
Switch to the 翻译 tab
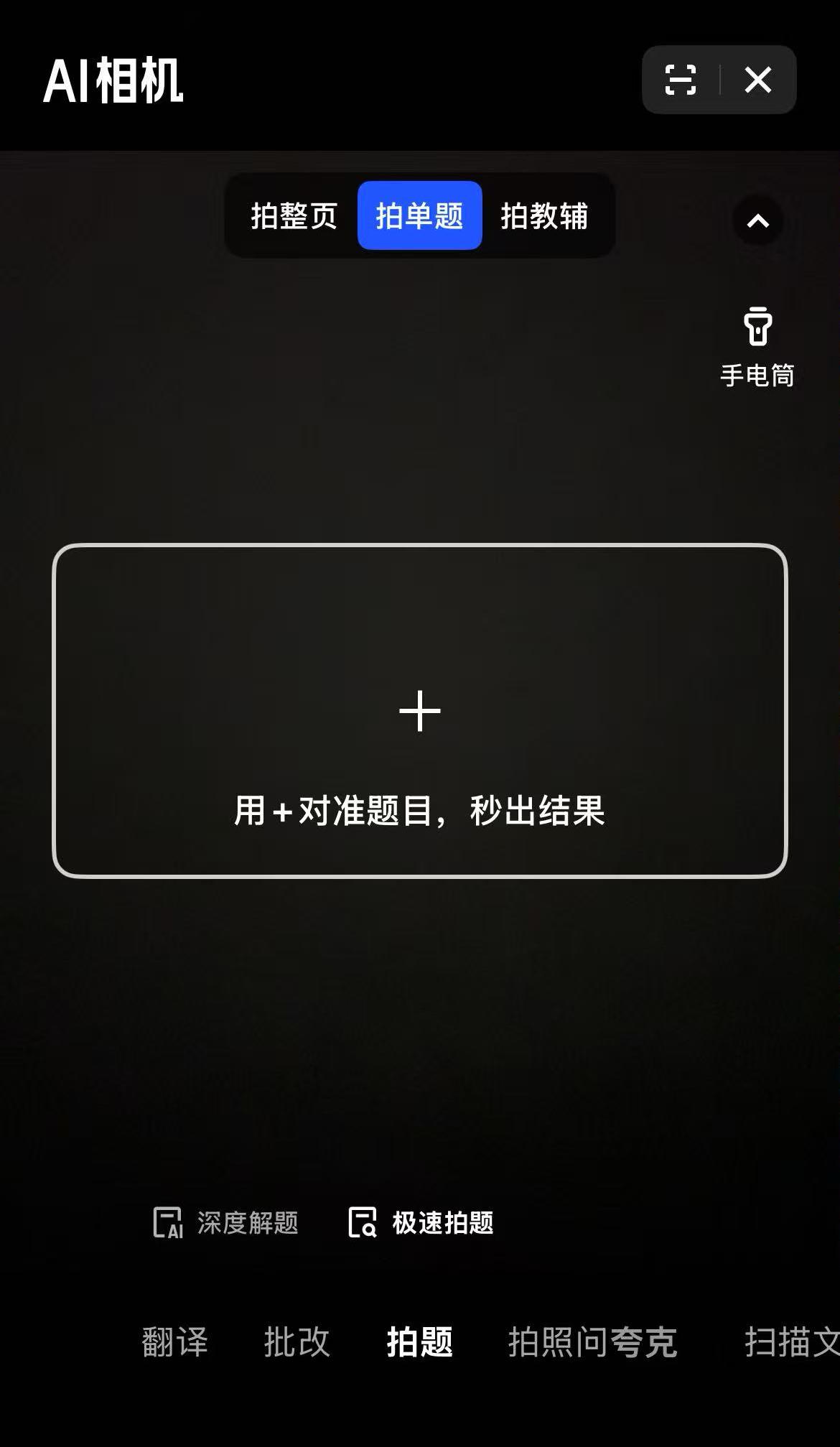[x=174, y=1341]
